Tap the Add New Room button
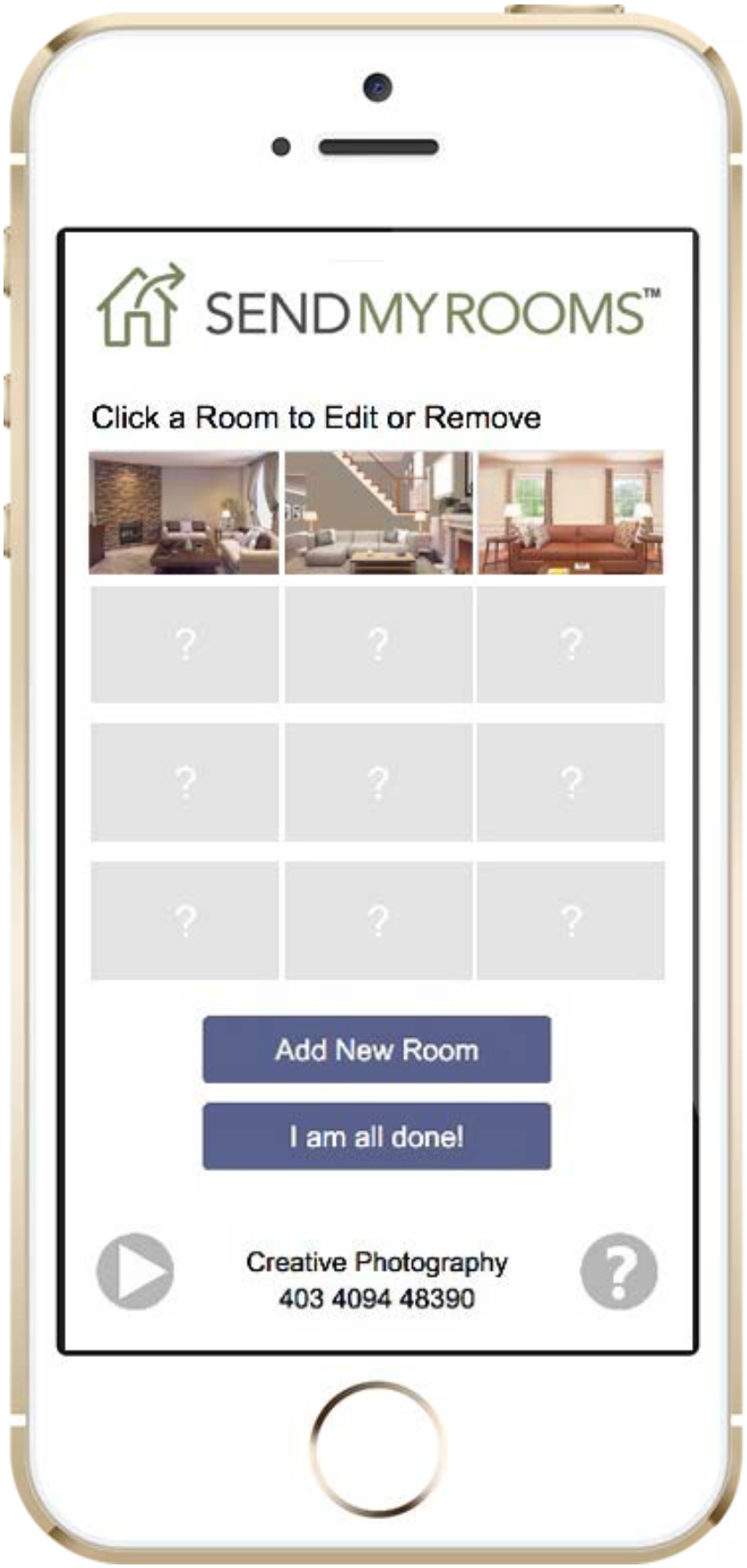 377,1049
